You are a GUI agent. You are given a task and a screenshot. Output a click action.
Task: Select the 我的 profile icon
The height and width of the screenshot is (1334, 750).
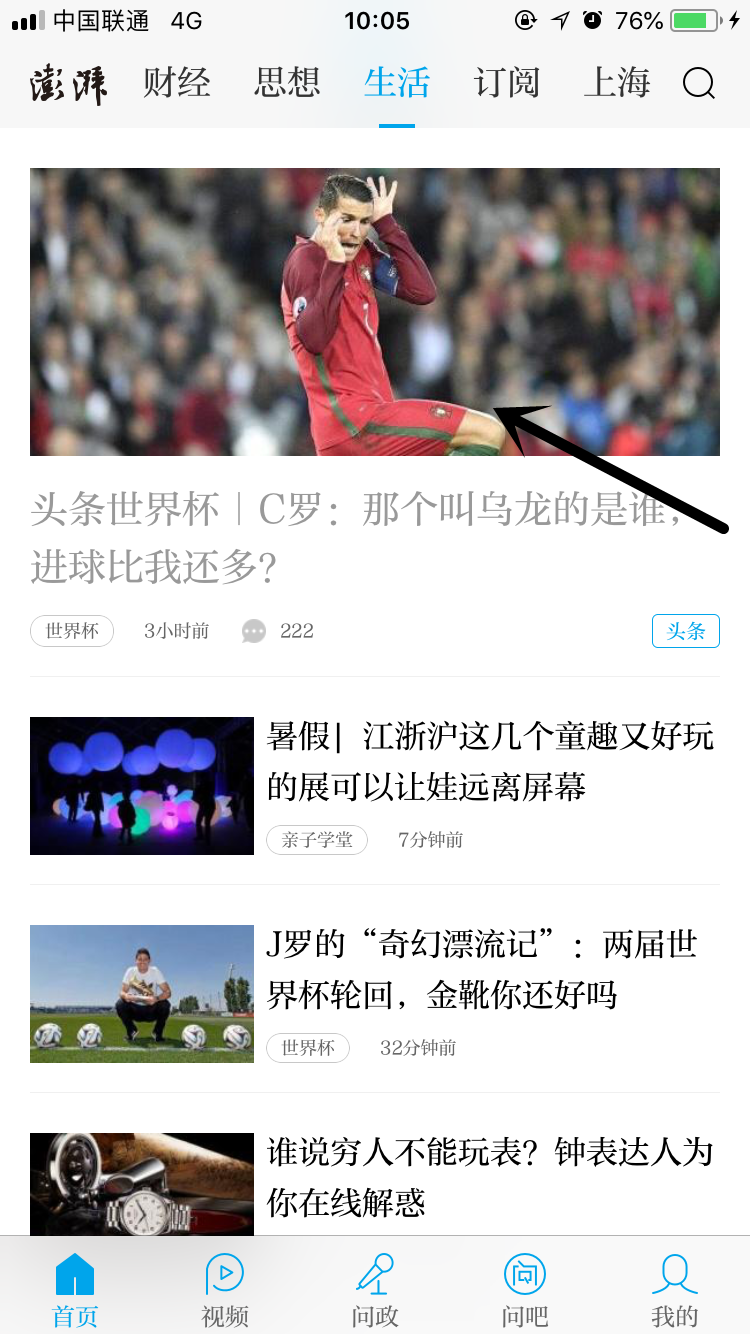[674, 1274]
